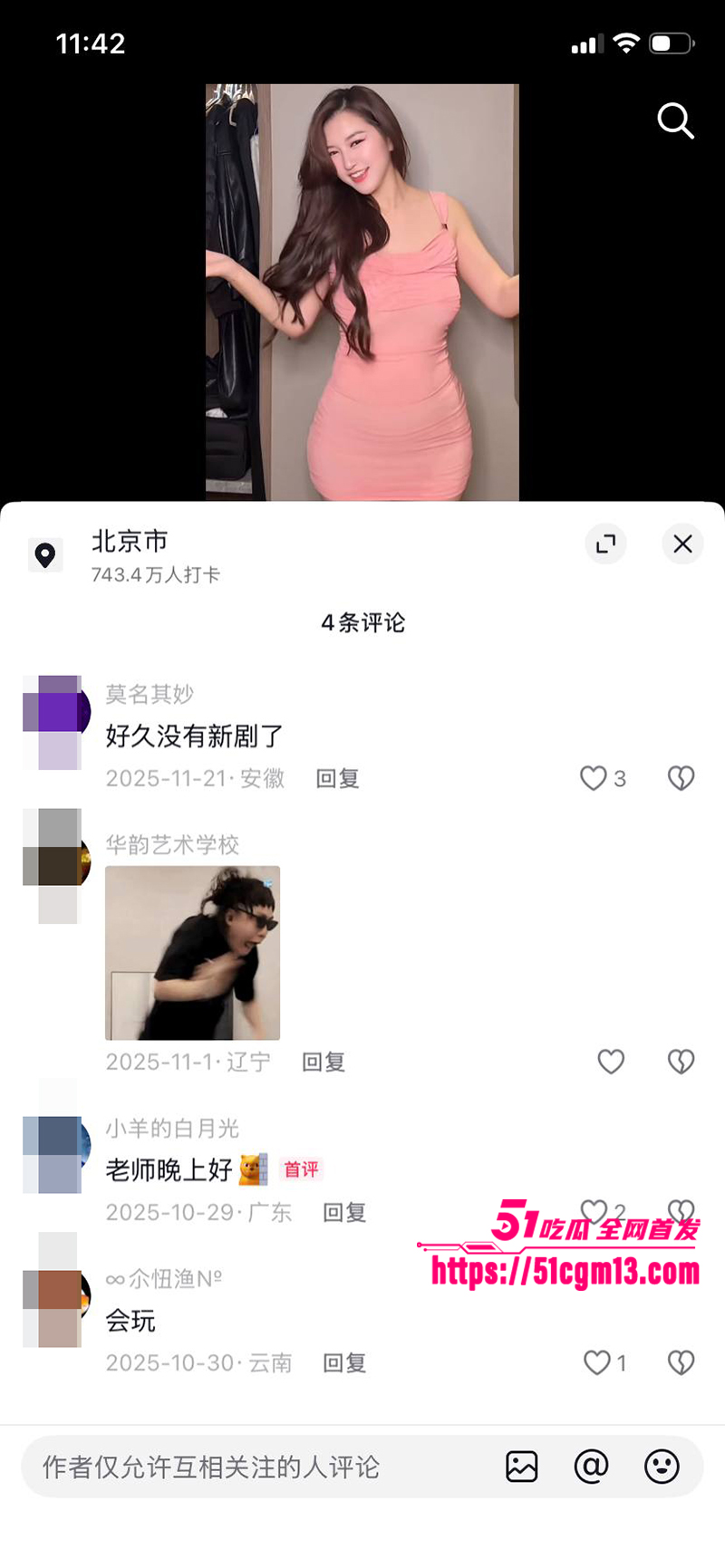
Task: Open the image picker icon in comment bar
Action: 521,1467
